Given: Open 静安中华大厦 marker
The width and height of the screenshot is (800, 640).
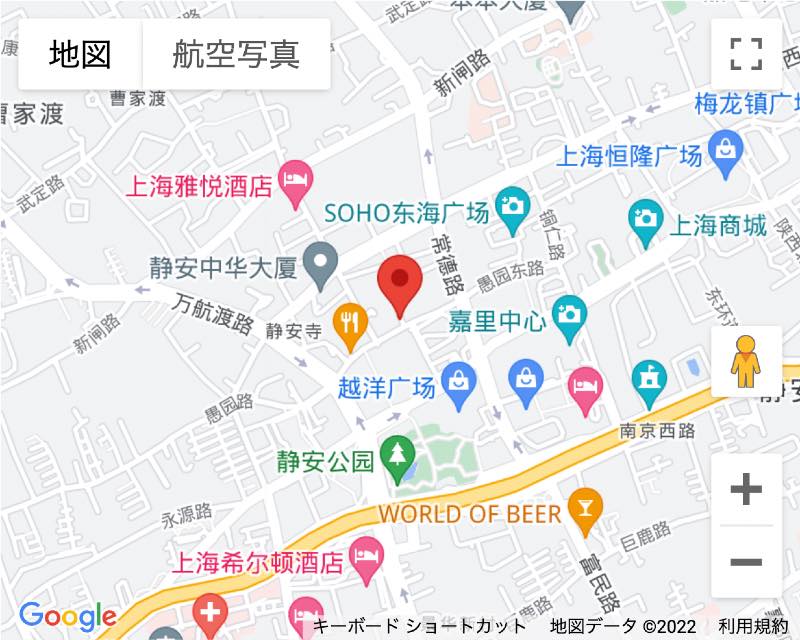Looking at the screenshot, I should tap(319, 262).
